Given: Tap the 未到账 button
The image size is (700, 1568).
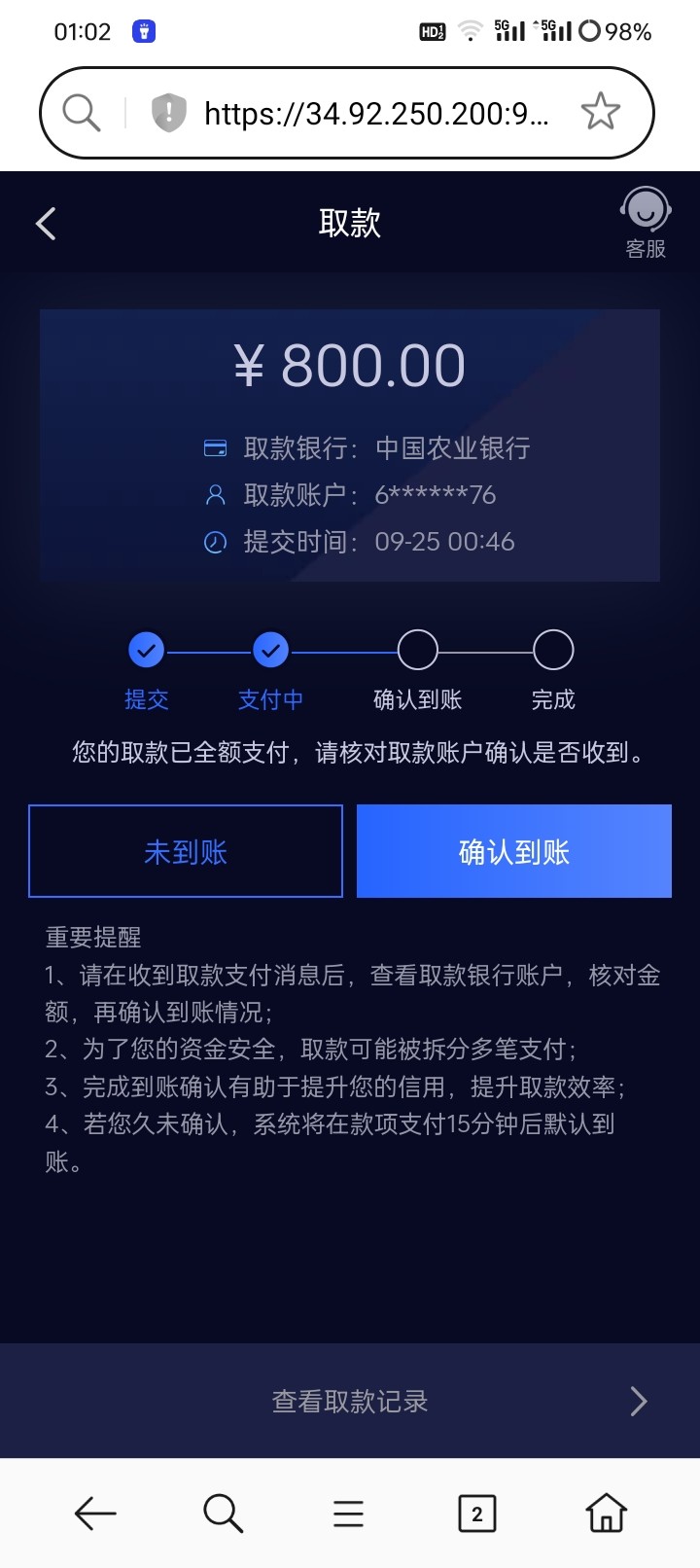Looking at the screenshot, I should click(x=186, y=851).
